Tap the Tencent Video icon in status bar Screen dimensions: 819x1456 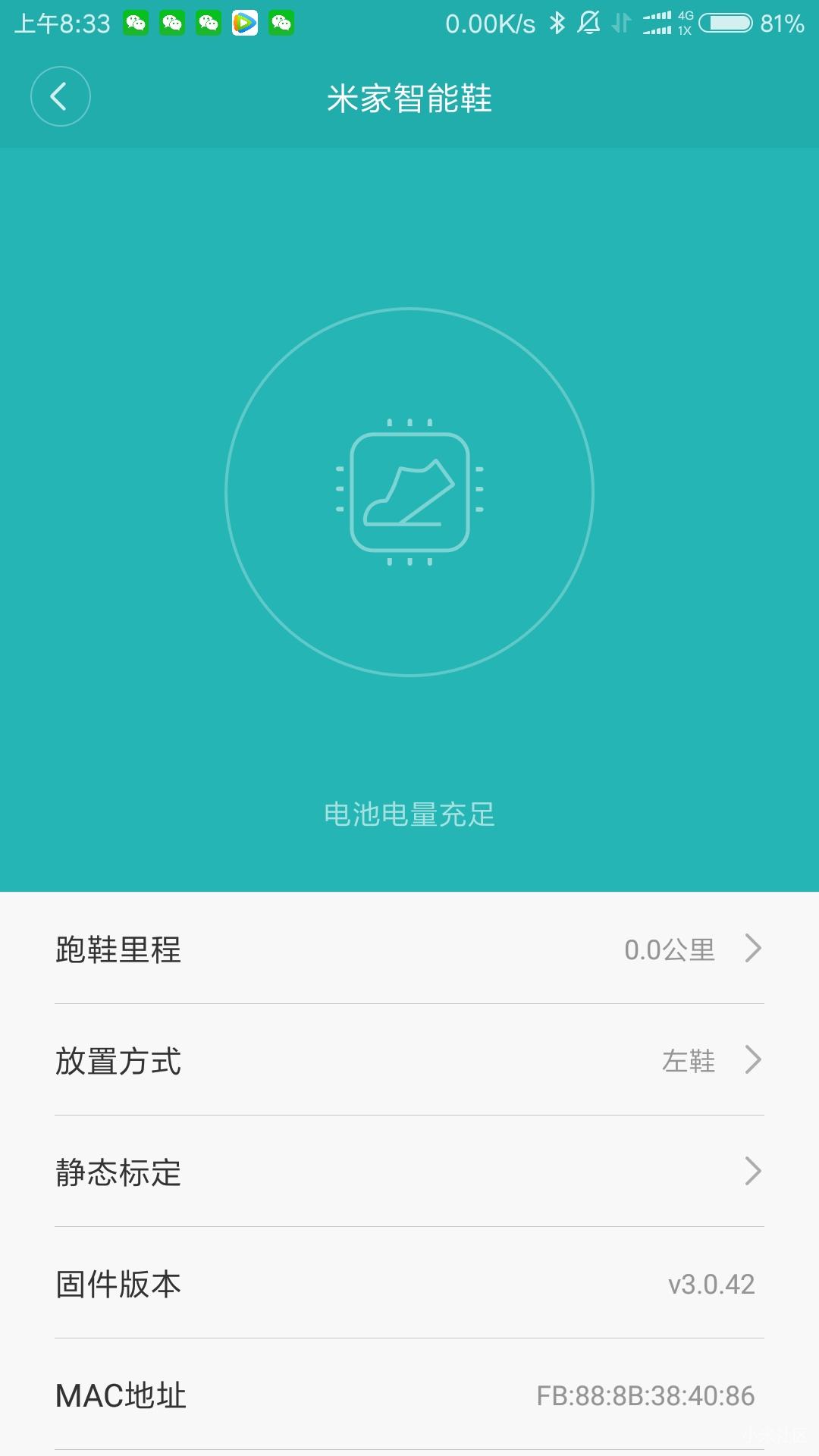tap(244, 23)
